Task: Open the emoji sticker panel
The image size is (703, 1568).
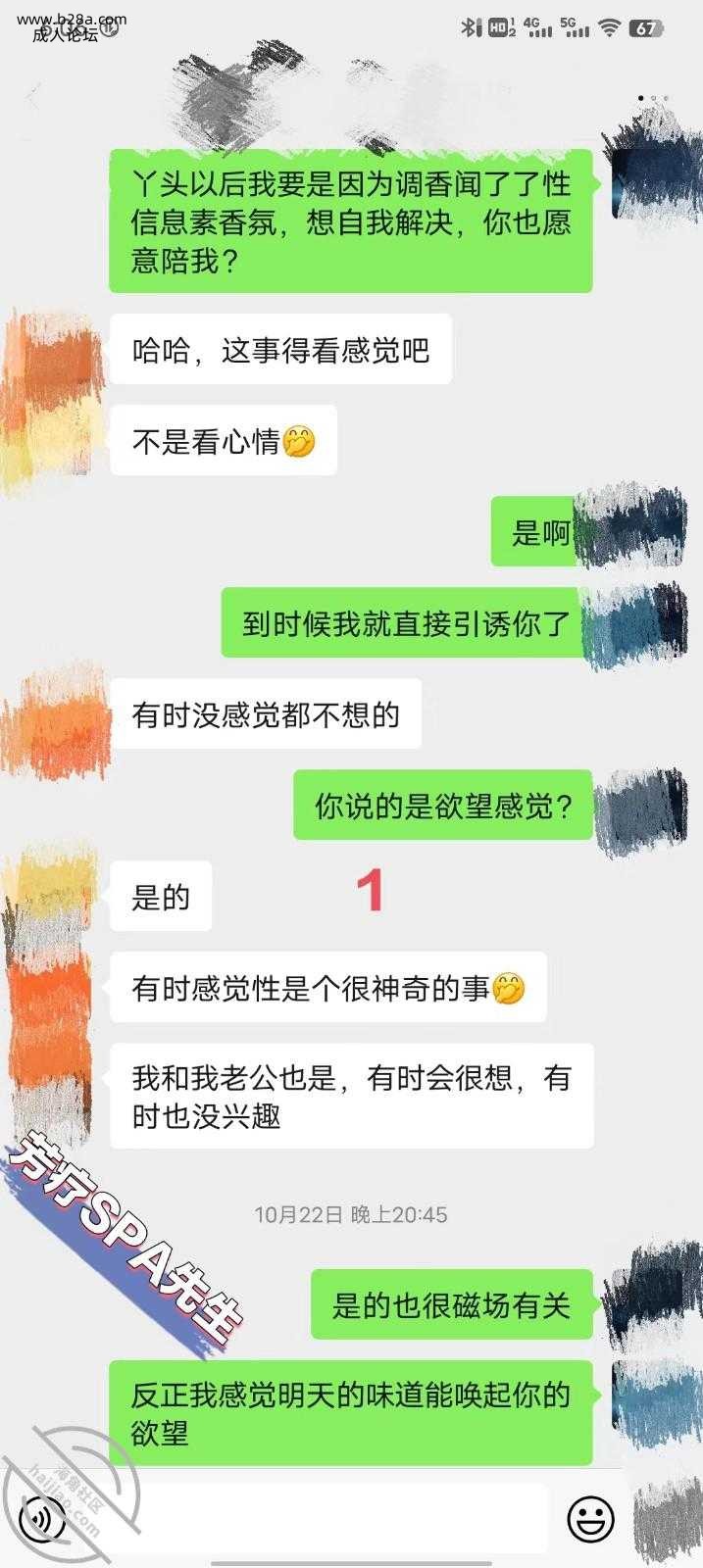Action: click(590, 1520)
